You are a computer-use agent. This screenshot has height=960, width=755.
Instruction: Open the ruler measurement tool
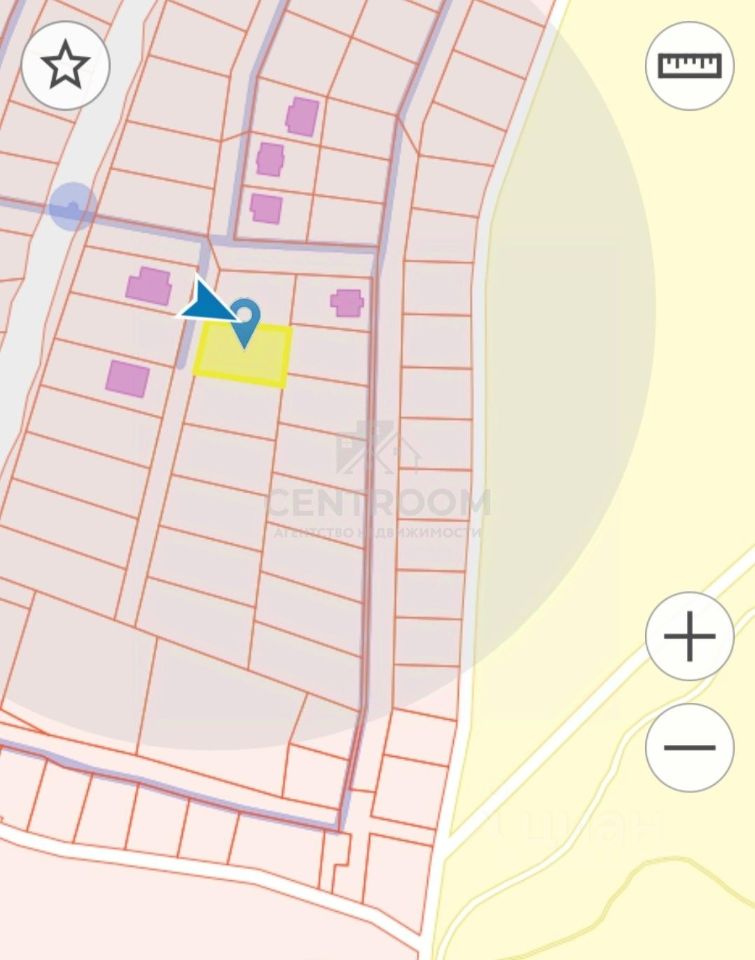[x=689, y=66]
